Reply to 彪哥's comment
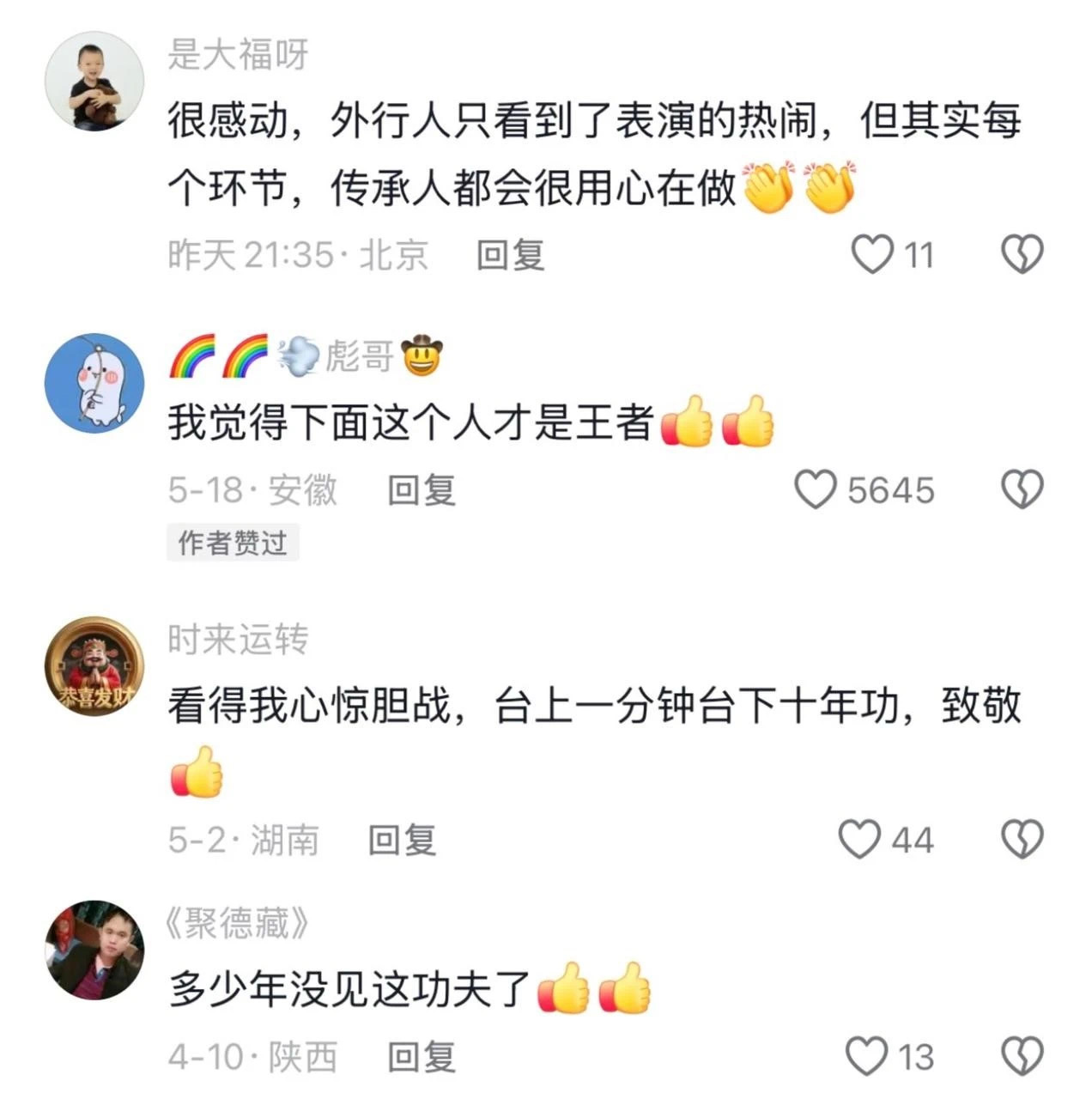 pos(422,490)
